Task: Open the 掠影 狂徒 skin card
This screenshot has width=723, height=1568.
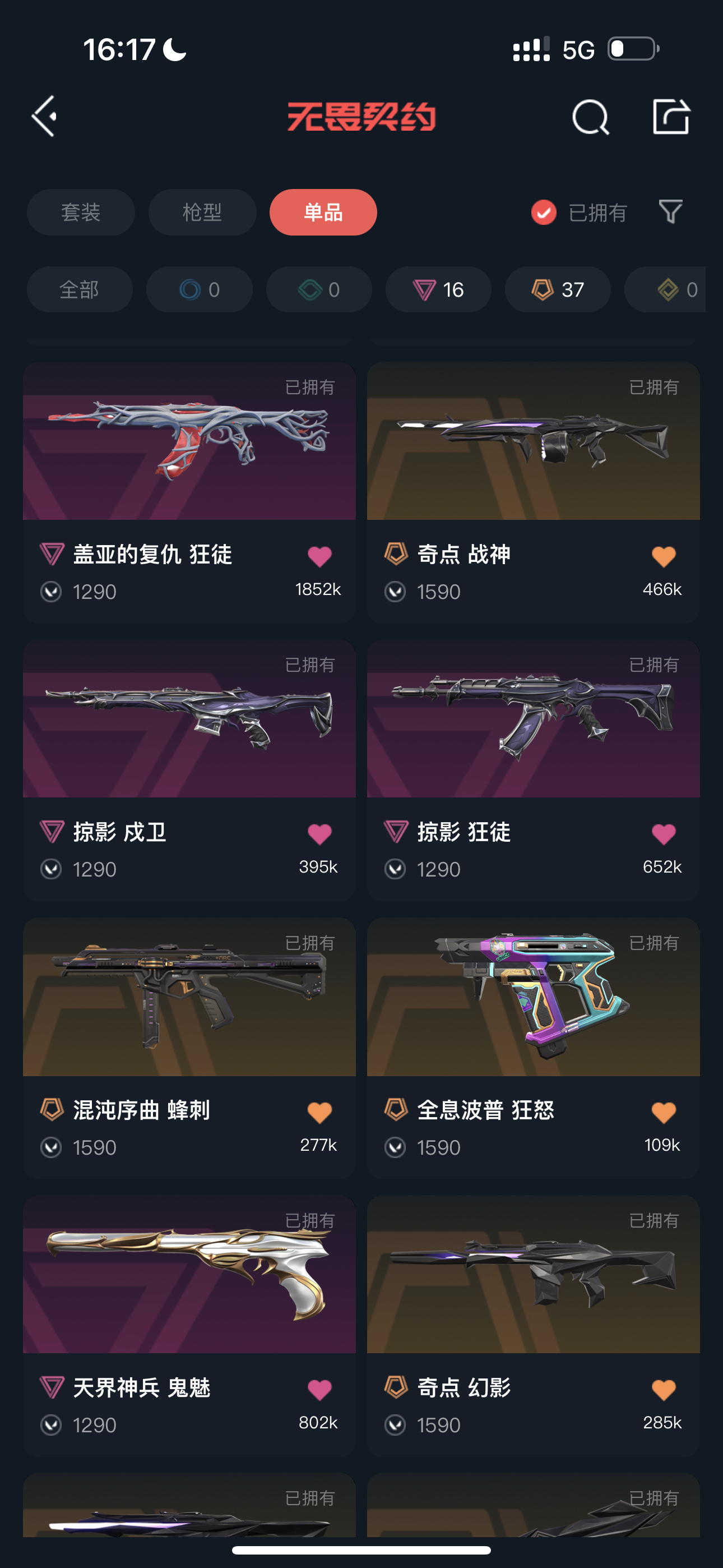Action: [x=533, y=769]
